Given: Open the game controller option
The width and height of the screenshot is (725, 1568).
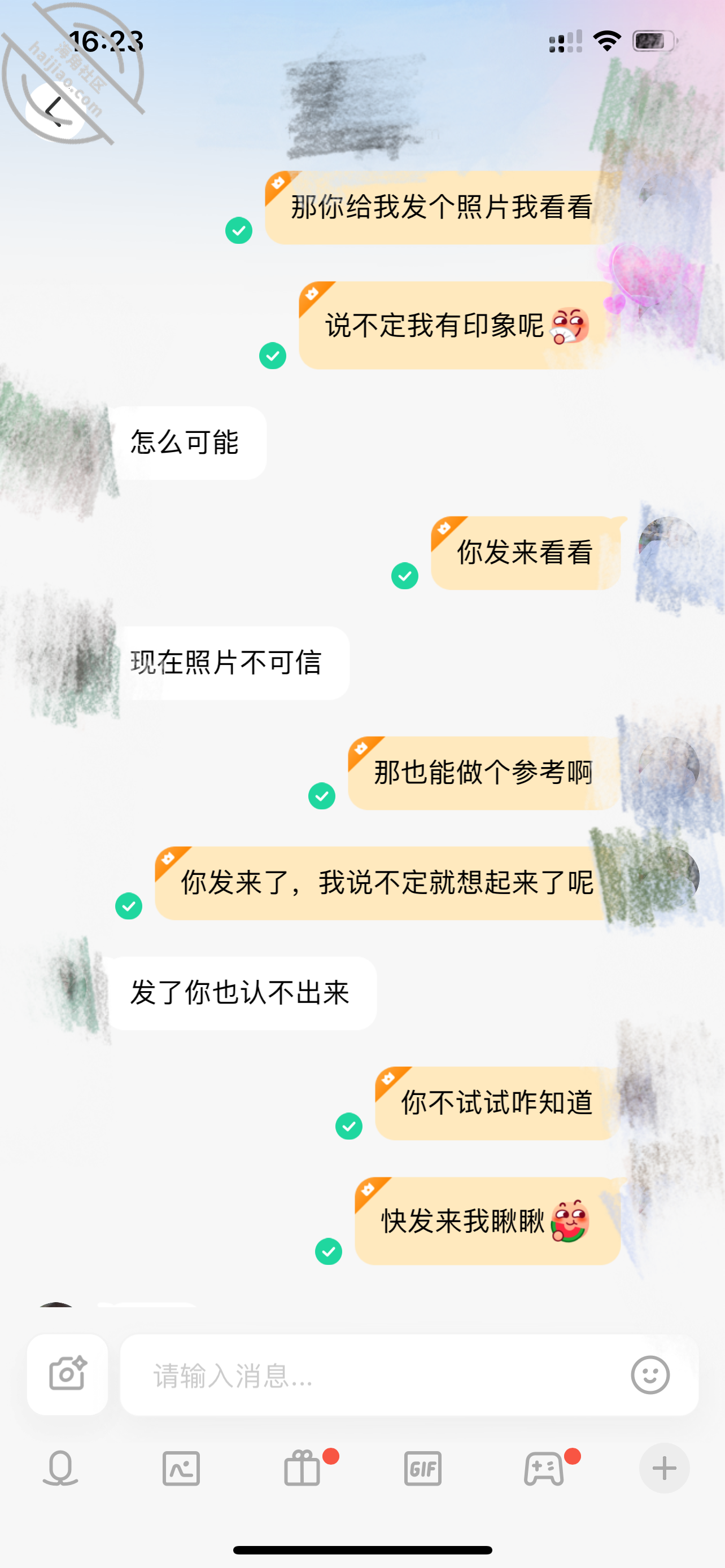Looking at the screenshot, I should tap(544, 1468).
